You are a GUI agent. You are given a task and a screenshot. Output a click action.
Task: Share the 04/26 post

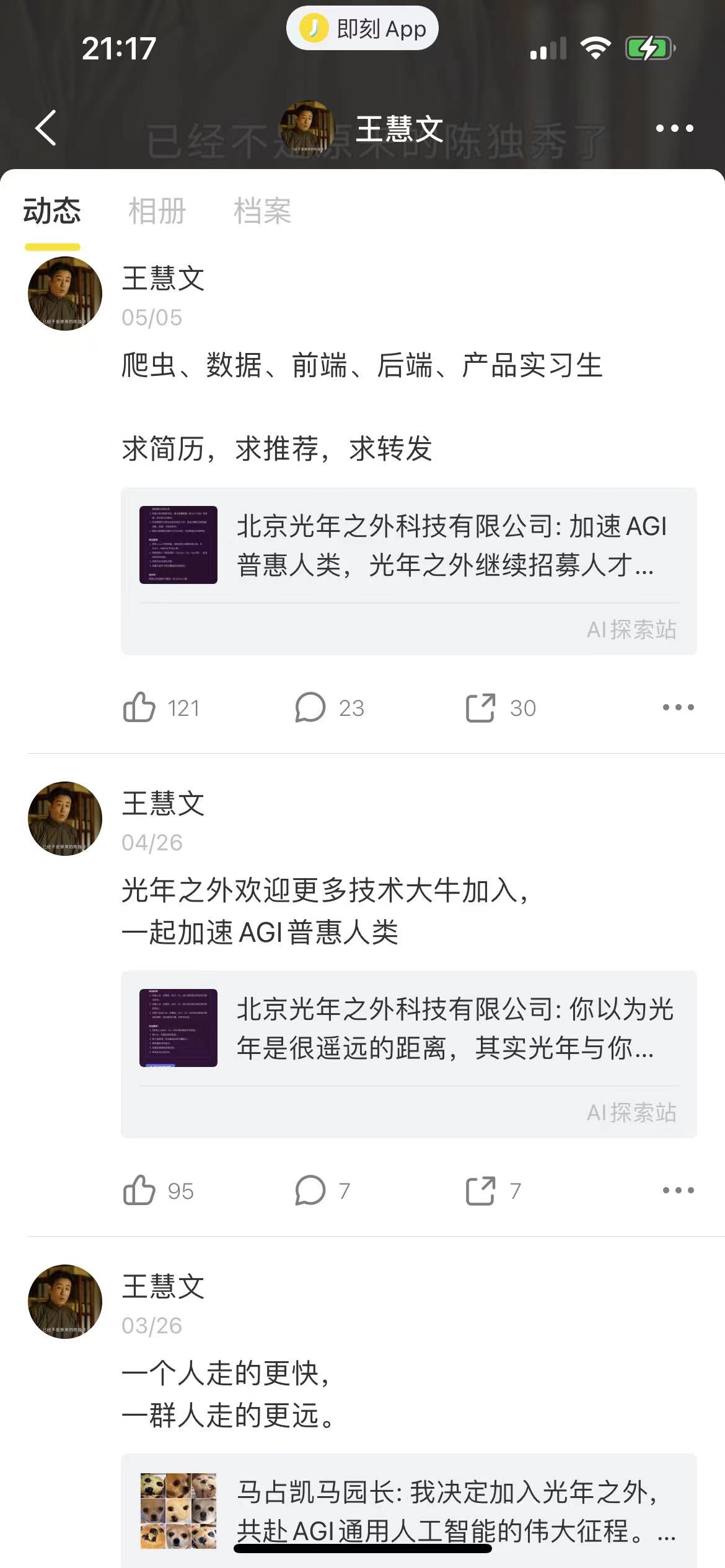(481, 1190)
